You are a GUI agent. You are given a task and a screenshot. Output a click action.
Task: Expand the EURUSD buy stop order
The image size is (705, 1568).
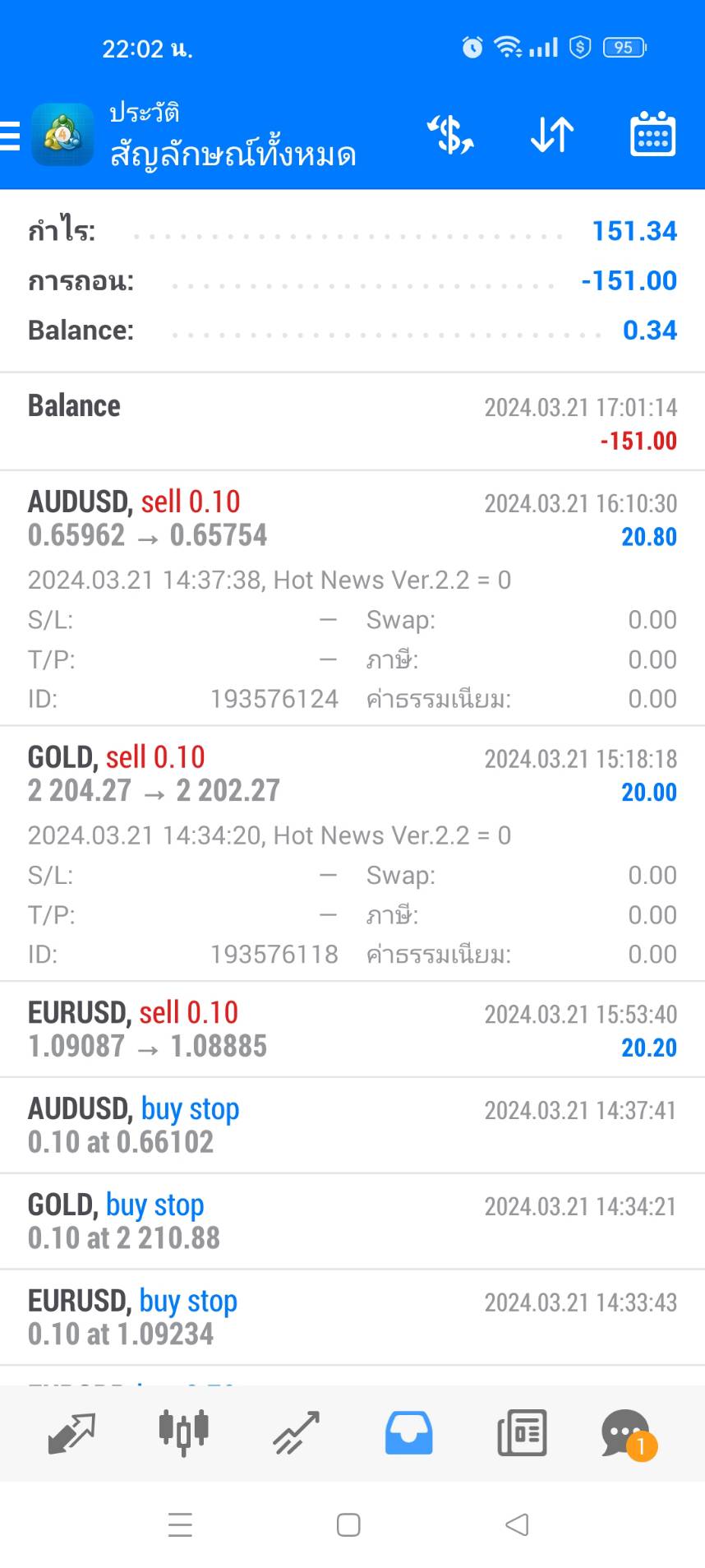click(352, 1318)
